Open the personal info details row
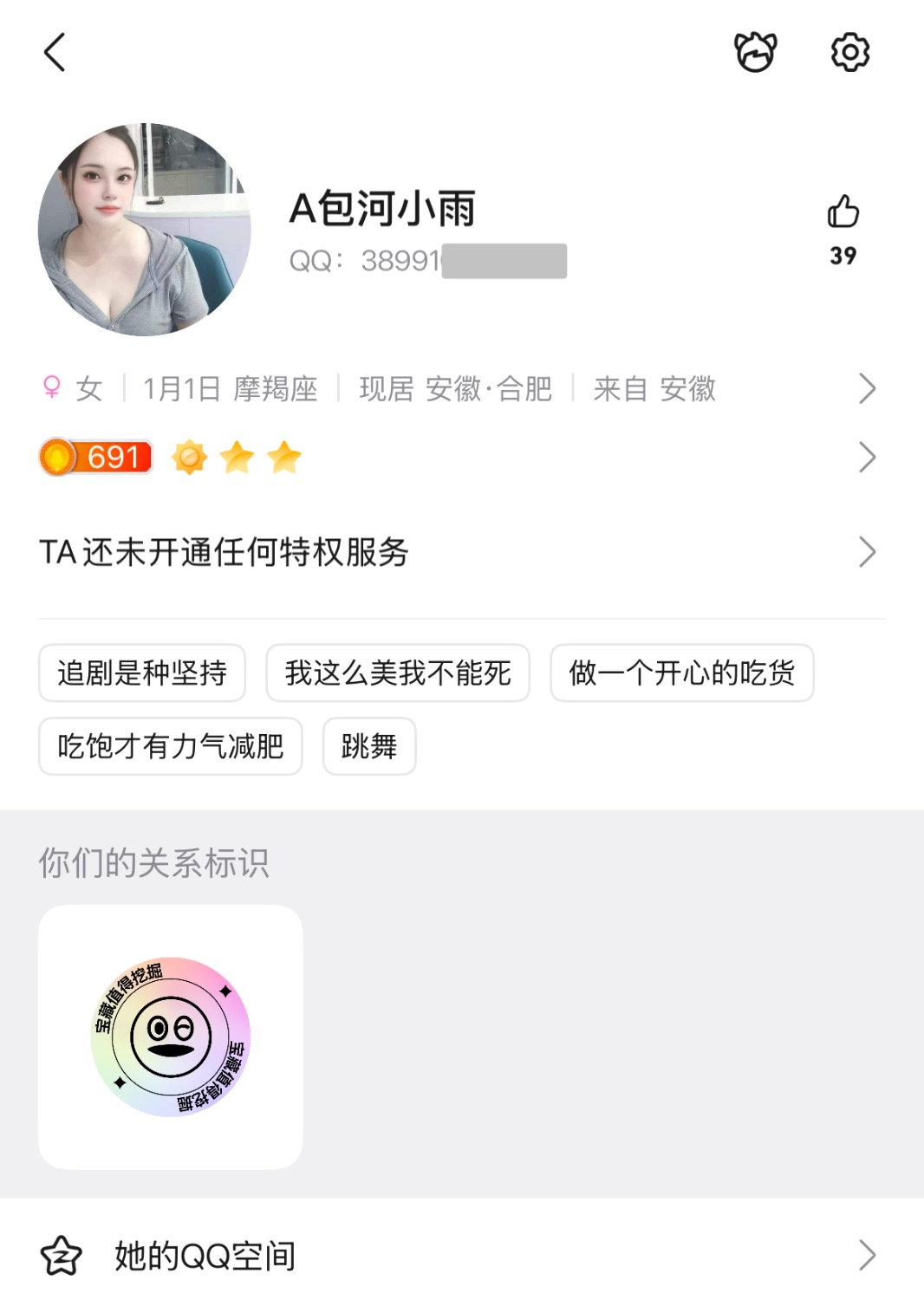Image resolution: width=924 pixels, height=1300 pixels. (461, 388)
